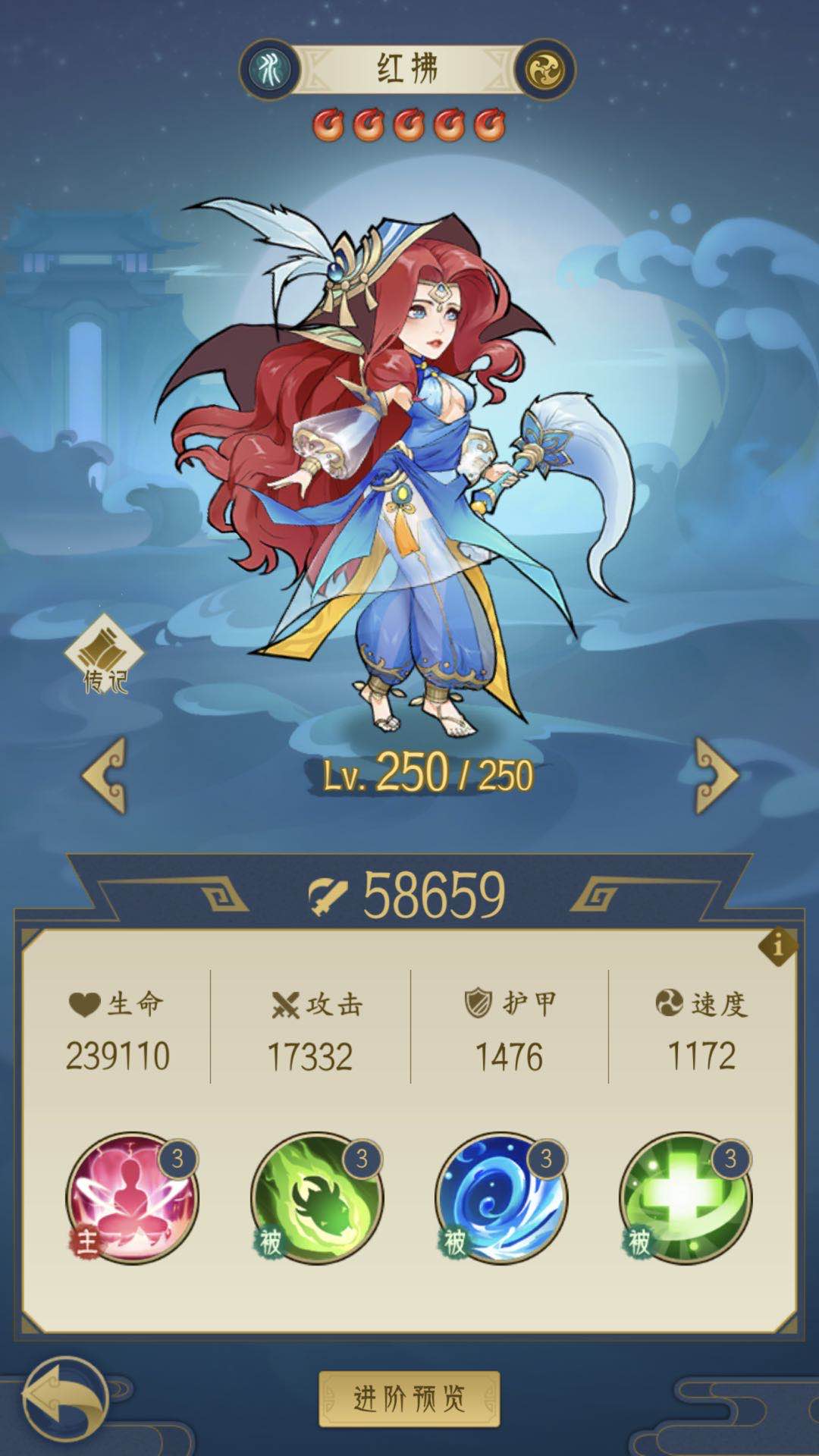Open the 传记 biography scroll
819x1456 pixels.
click(x=104, y=656)
